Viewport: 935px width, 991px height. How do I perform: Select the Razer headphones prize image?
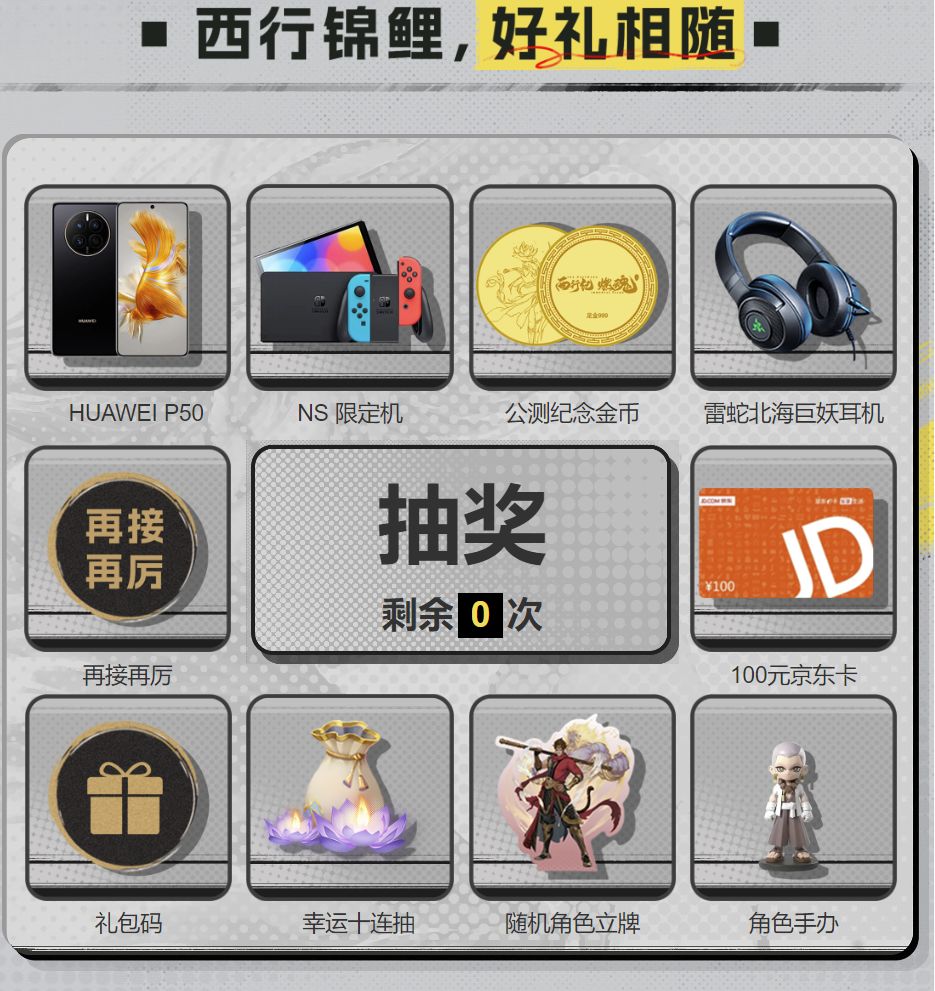(791, 287)
